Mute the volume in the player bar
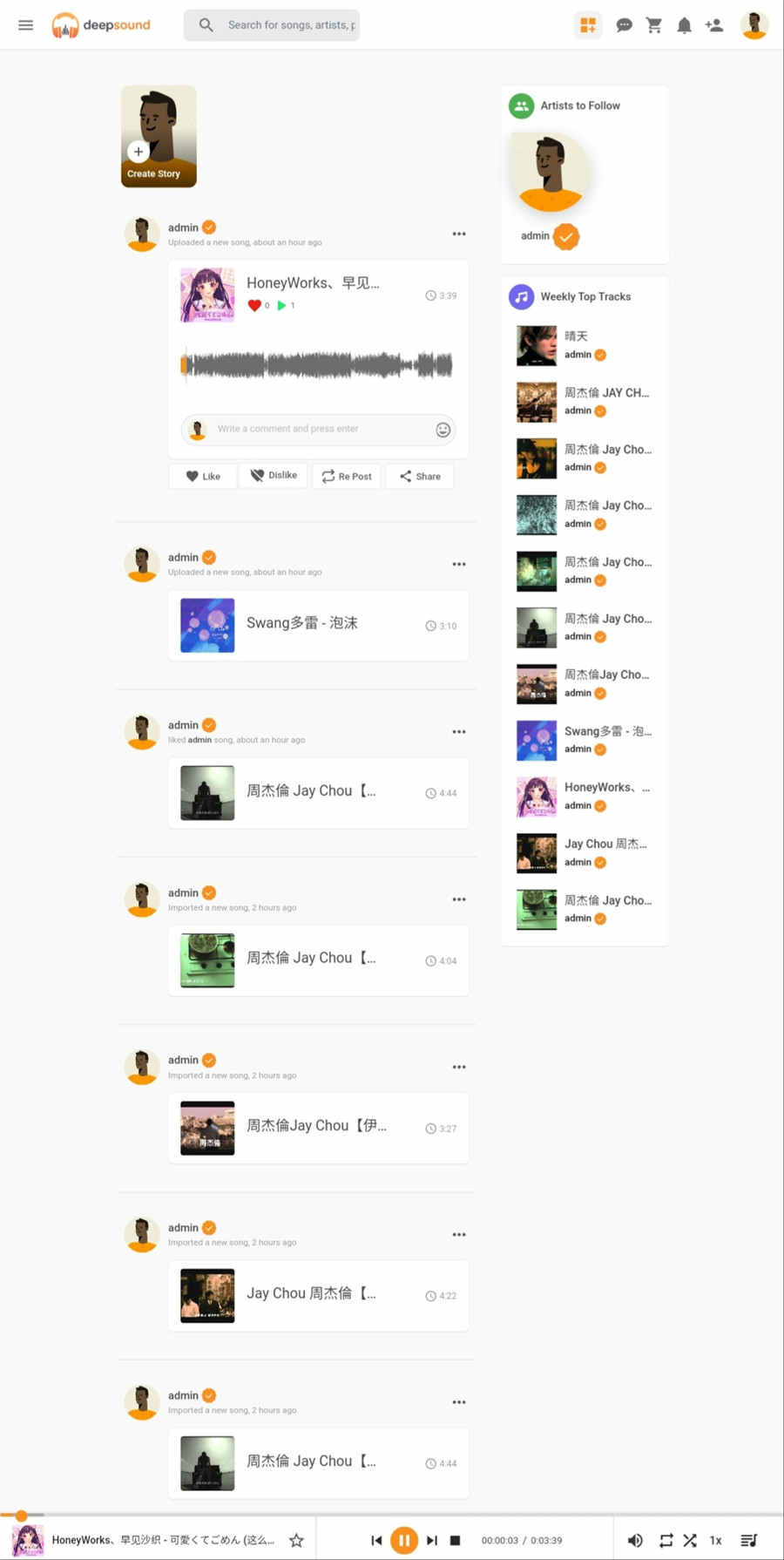The width and height of the screenshot is (784, 1560). 635,1539
